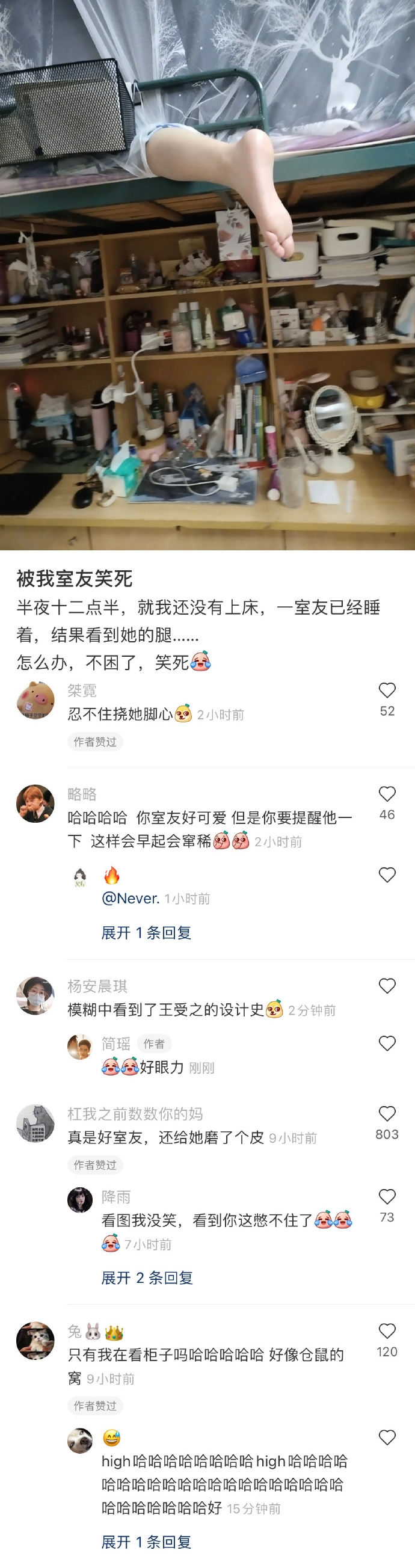415x1568 pixels.
Task: Open 兔's profile avatar
Action: [35, 1340]
